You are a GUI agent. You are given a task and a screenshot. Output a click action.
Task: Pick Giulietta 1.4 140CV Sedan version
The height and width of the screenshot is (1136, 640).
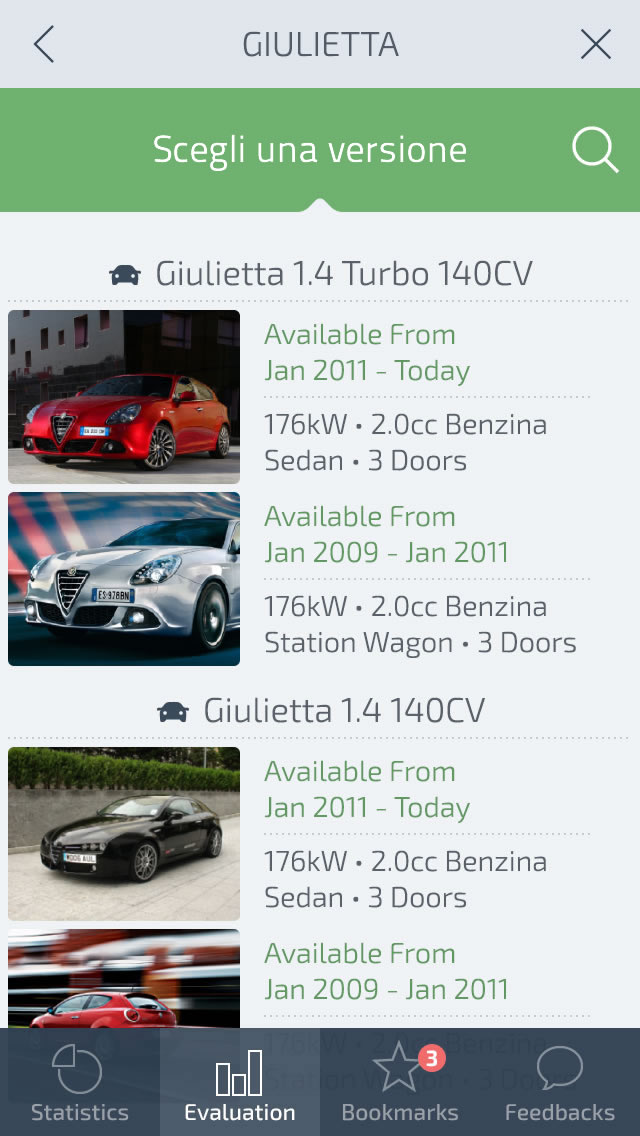(x=320, y=834)
